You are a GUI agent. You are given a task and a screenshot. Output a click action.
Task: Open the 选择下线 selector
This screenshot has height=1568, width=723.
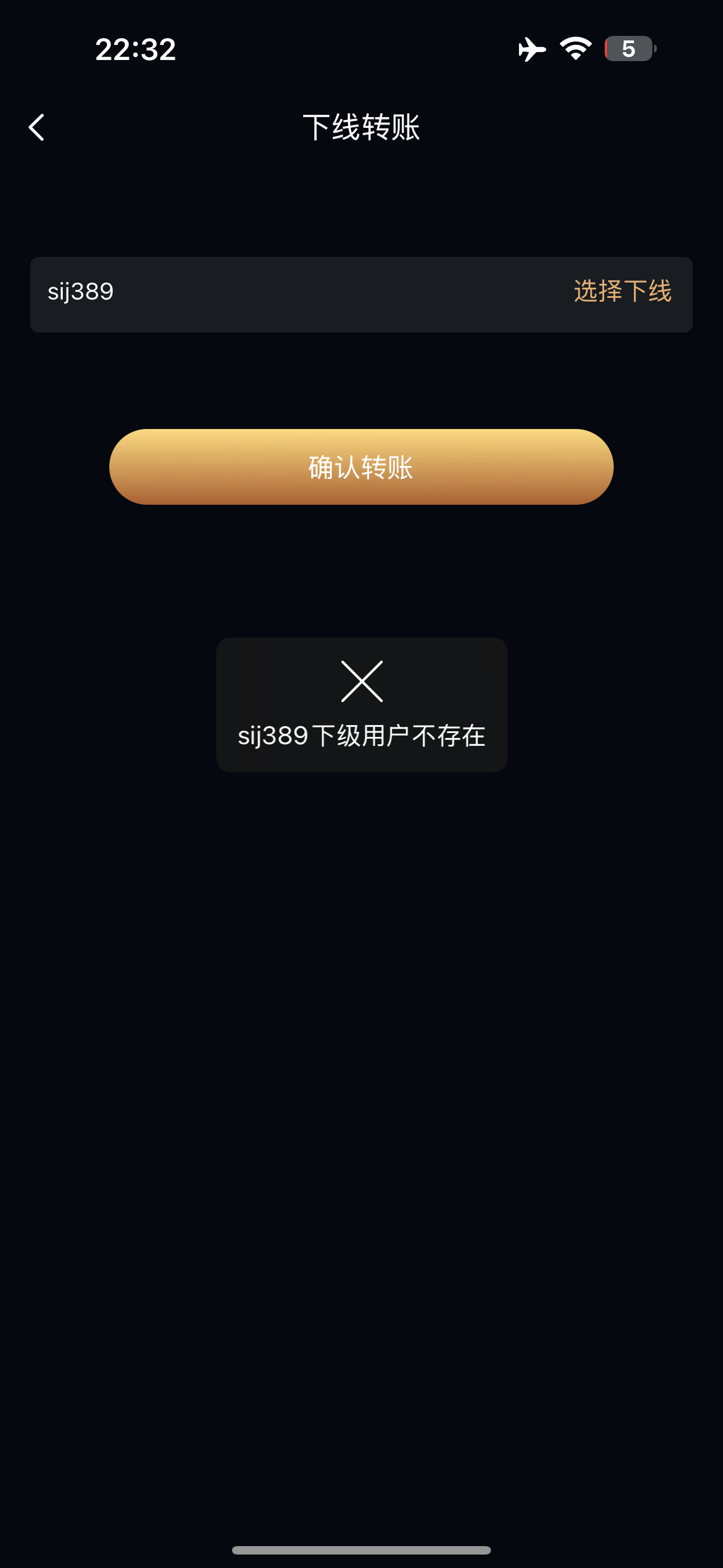pyautogui.click(x=622, y=292)
